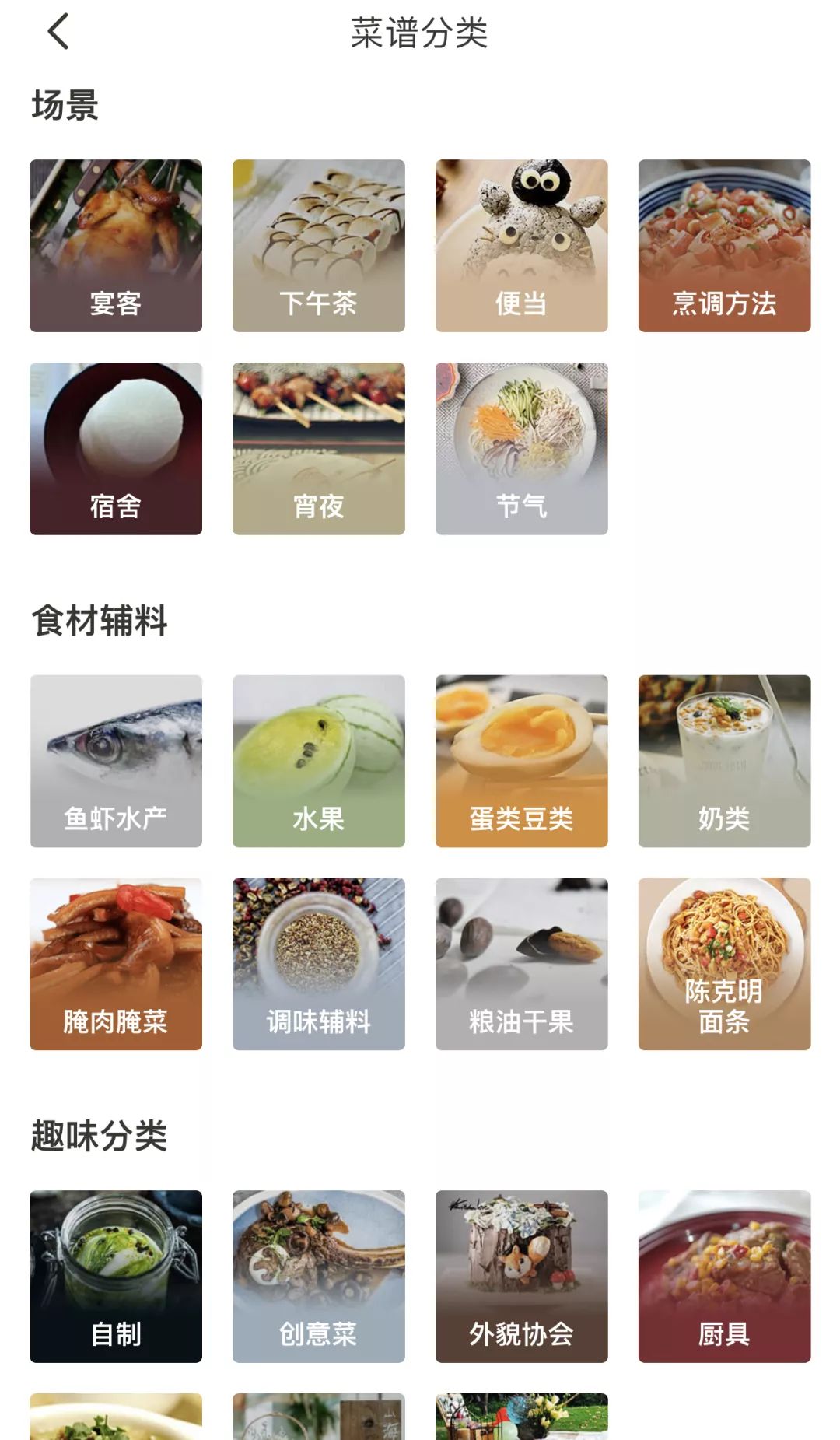Open 烹调方法 category
The height and width of the screenshot is (1440, 840).
[725, 246]
